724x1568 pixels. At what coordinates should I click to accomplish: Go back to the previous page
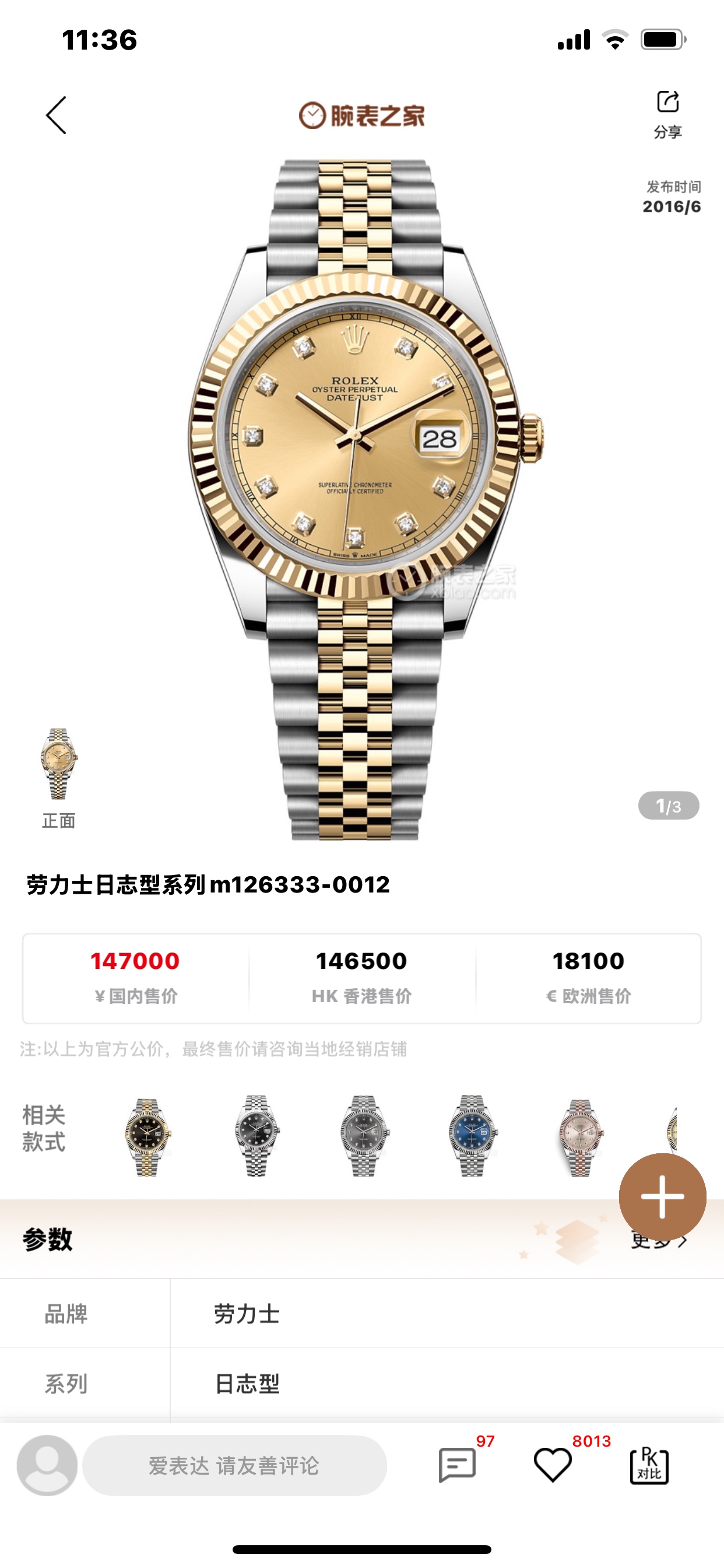pos(56,115)
